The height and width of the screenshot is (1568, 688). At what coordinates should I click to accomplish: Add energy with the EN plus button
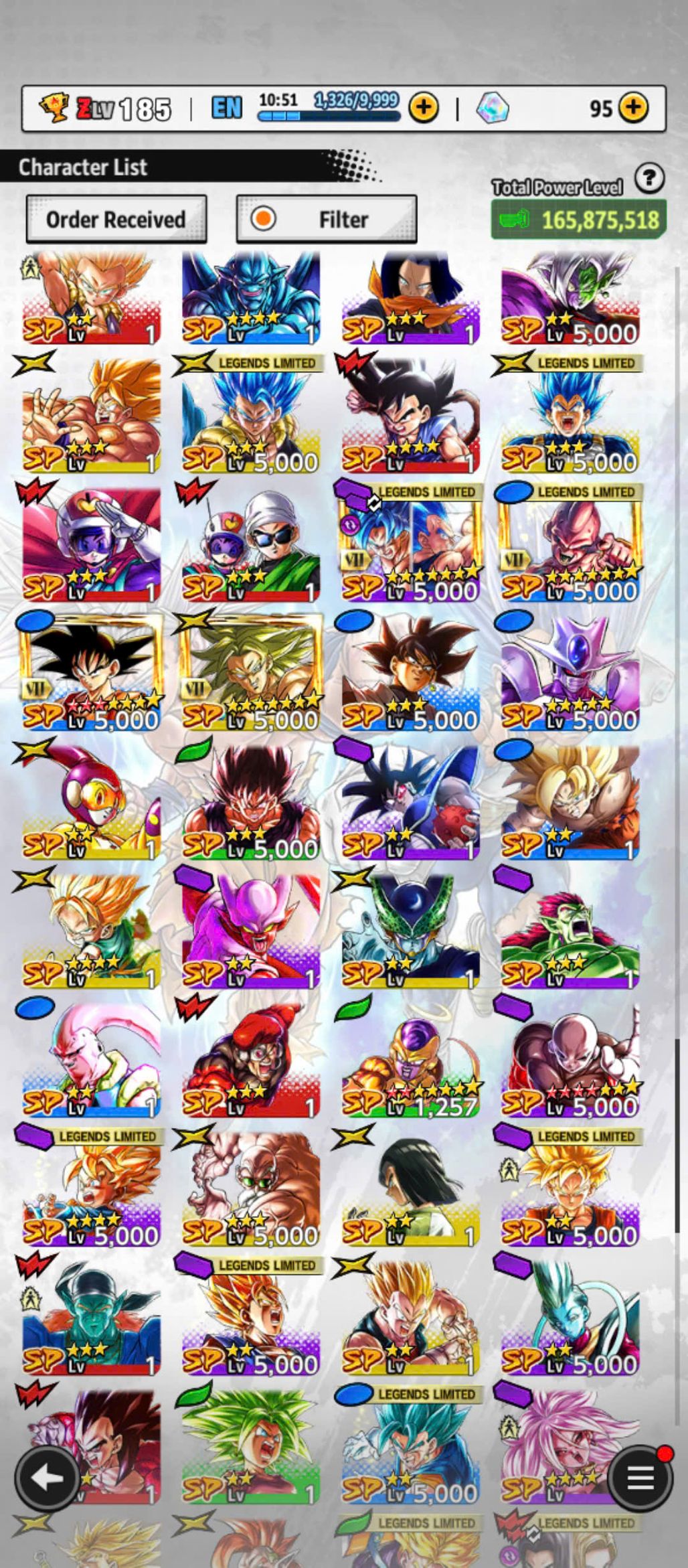[424, 107]
